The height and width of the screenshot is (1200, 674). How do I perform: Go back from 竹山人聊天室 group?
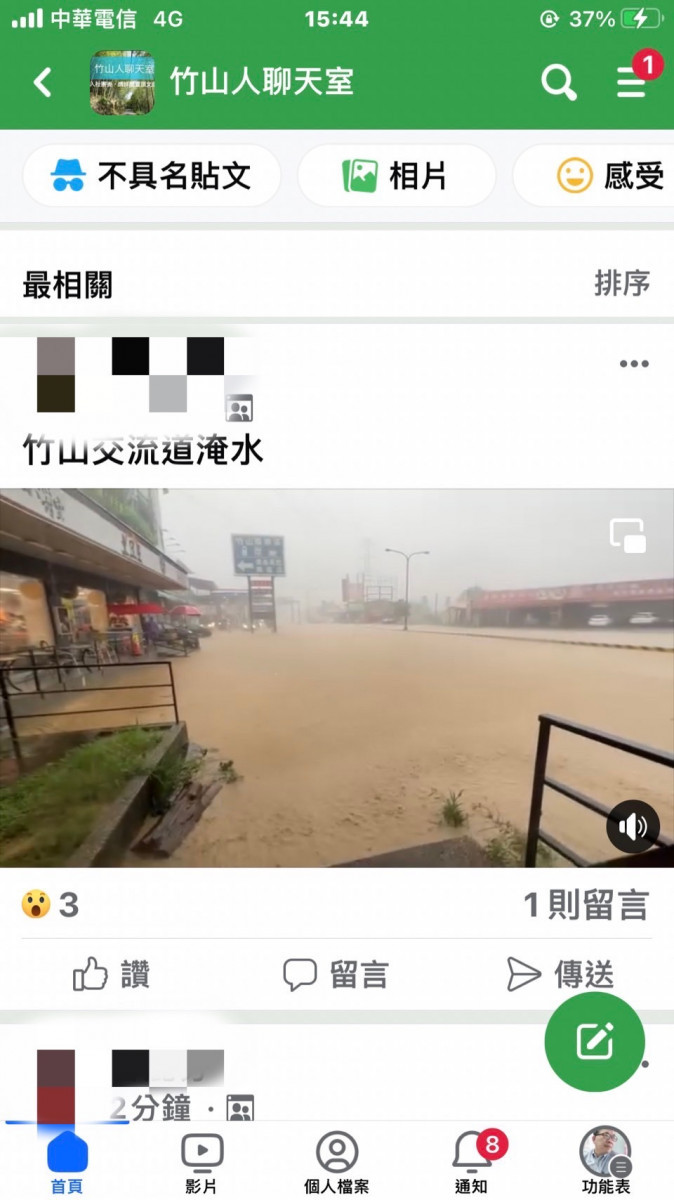(x=42, y=82)
